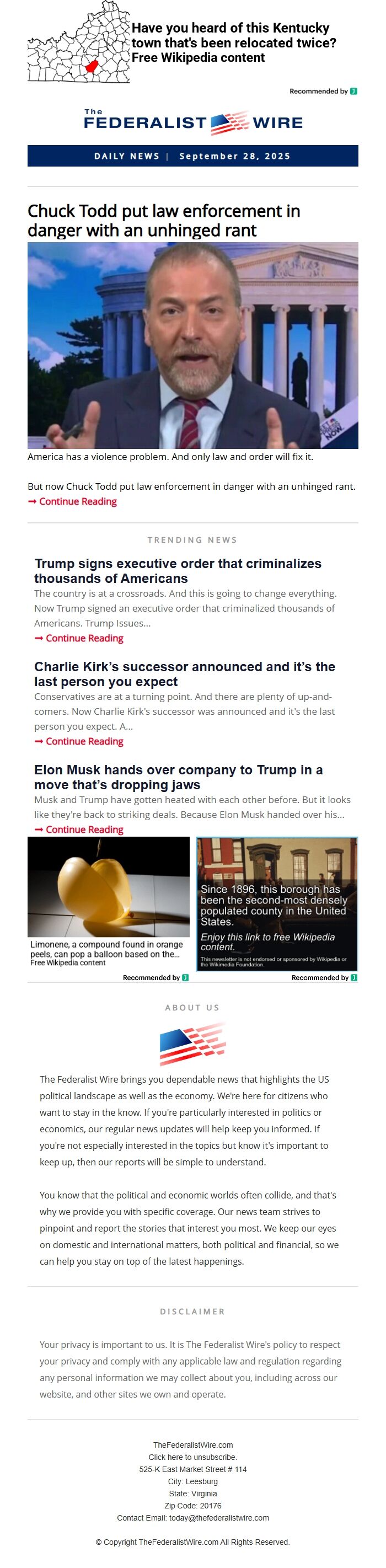
Task: Open The Federalist Wire header logo
Action: click(x=192, y=122)
